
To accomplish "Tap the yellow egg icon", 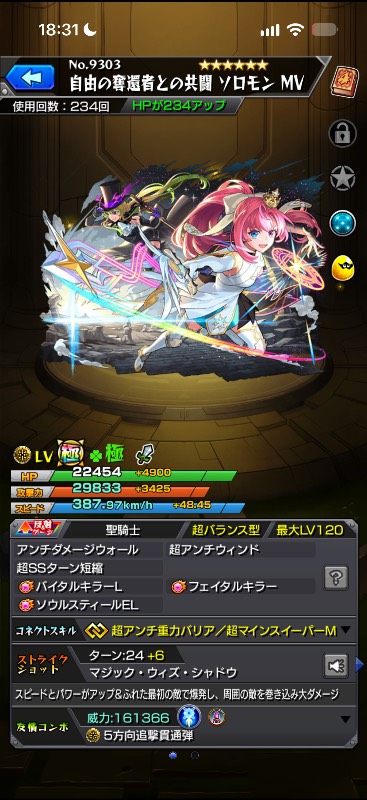I will [x=342, y=268].
